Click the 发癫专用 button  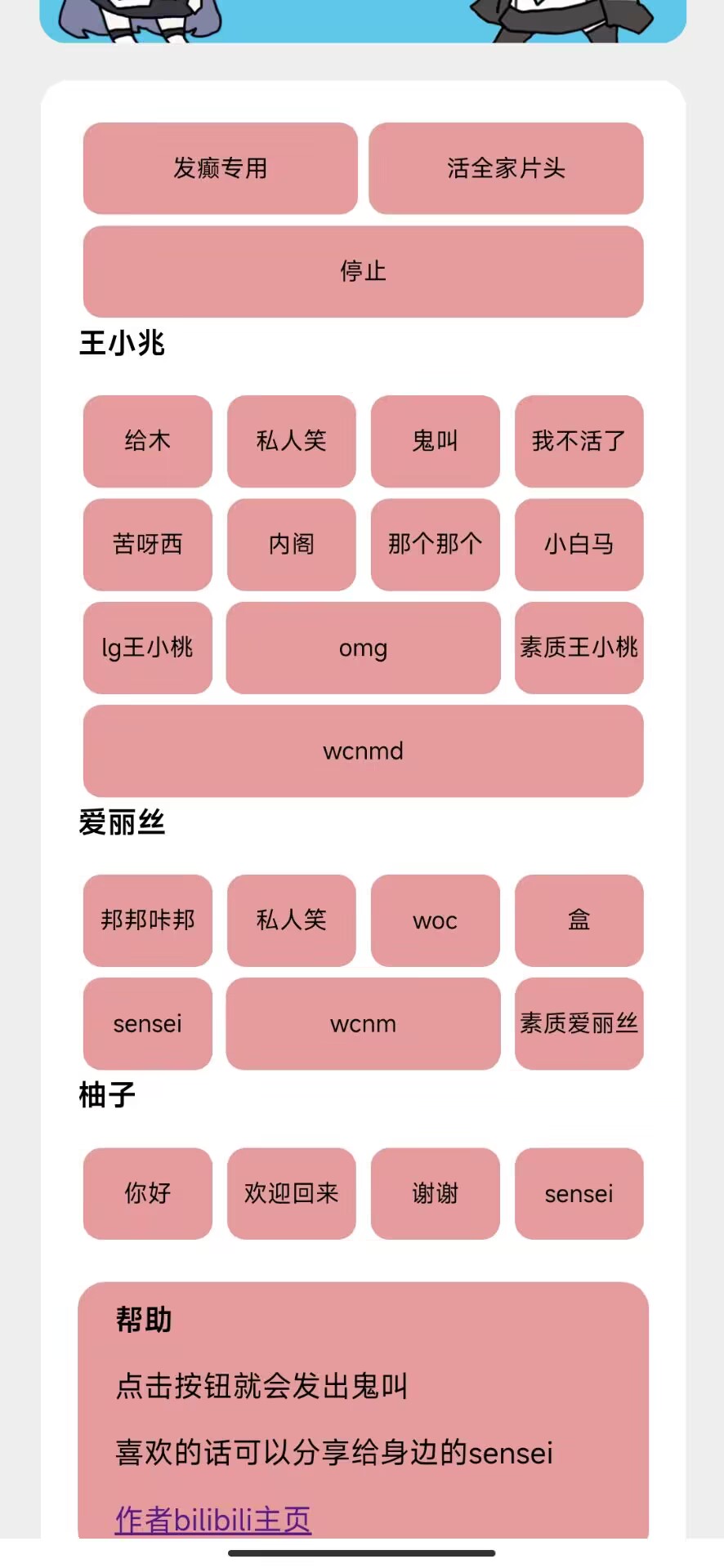tap(221, 168)
